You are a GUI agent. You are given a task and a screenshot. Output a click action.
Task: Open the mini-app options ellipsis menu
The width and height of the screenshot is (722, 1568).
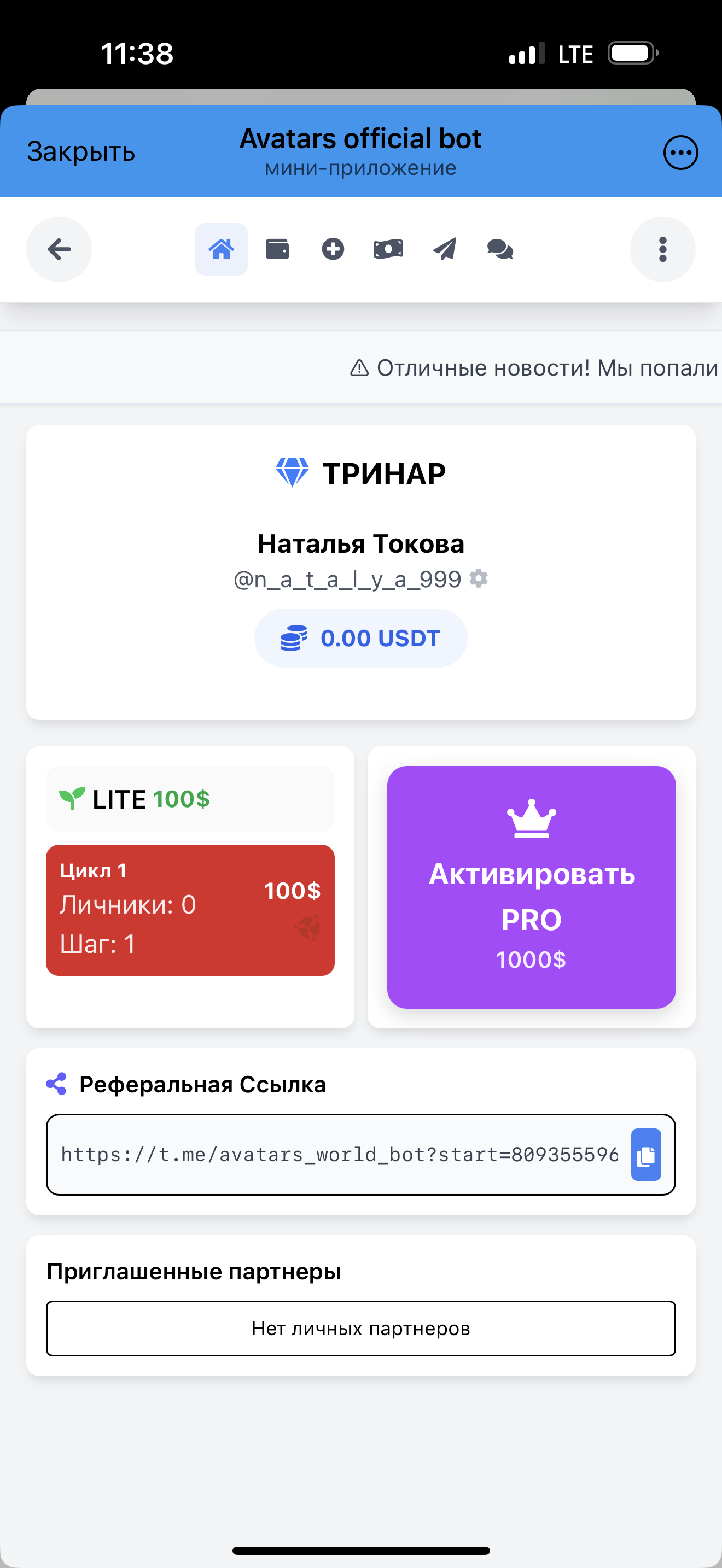click(x=680, y=152)
